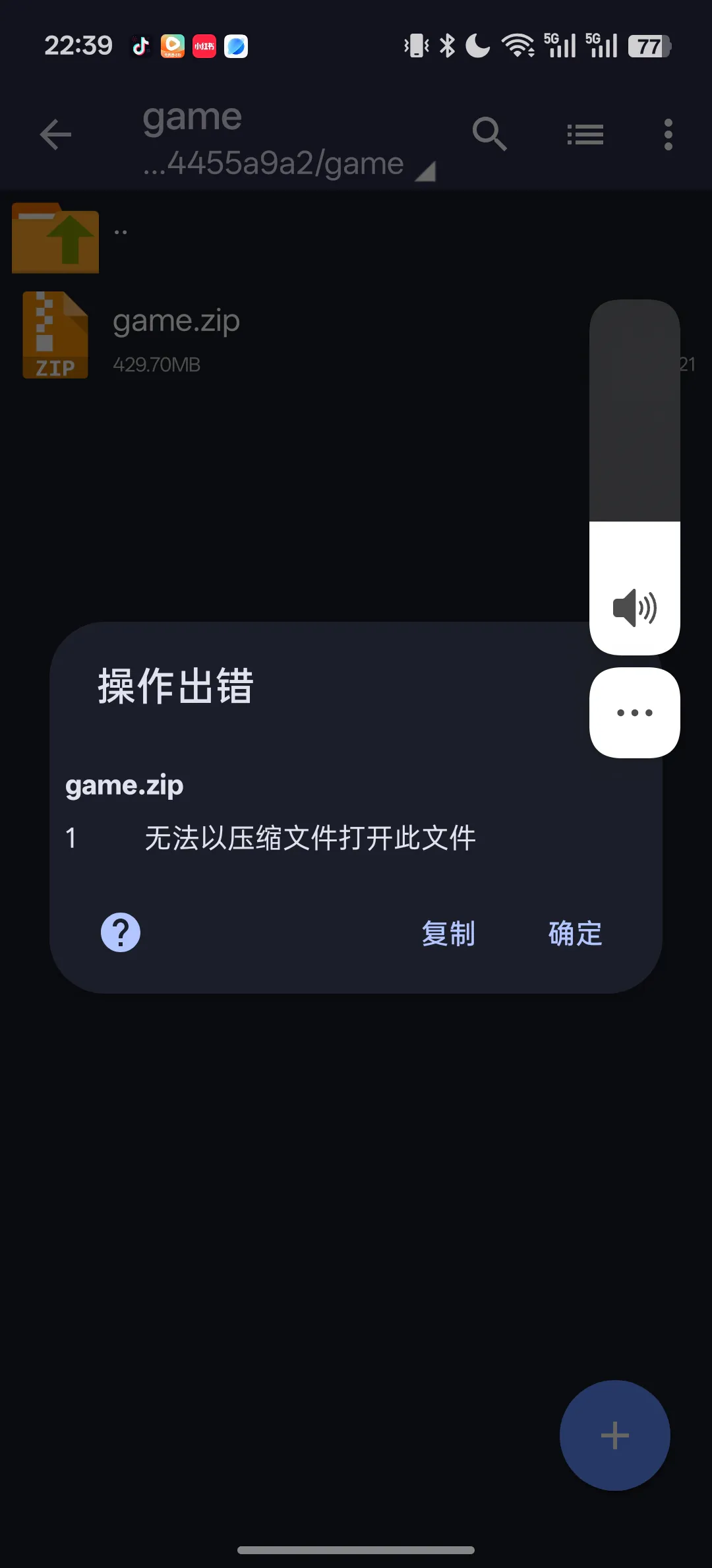Open the top-right overflow menu
This screenshot has height=1568, width=712.
668,135
